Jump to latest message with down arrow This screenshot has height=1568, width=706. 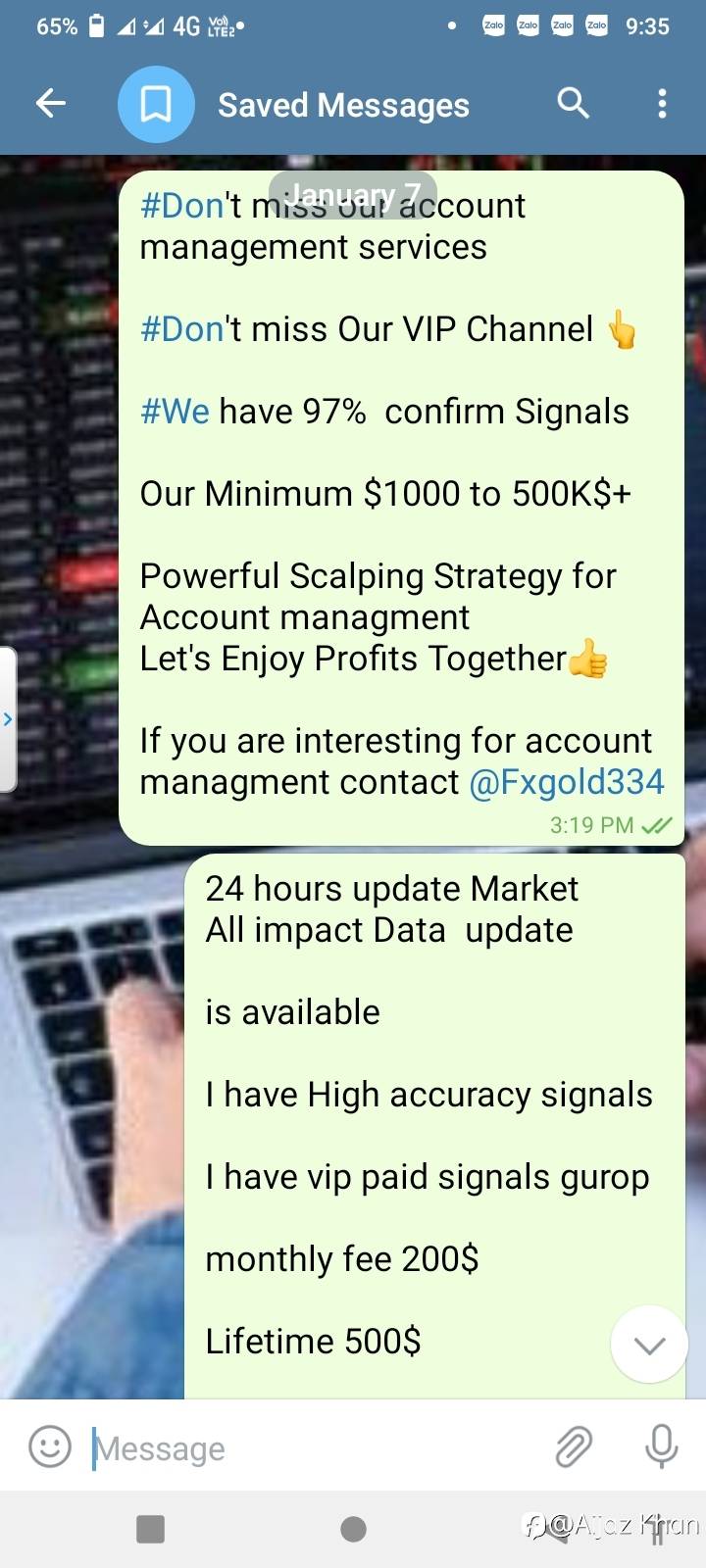(x=648, y=1345)
